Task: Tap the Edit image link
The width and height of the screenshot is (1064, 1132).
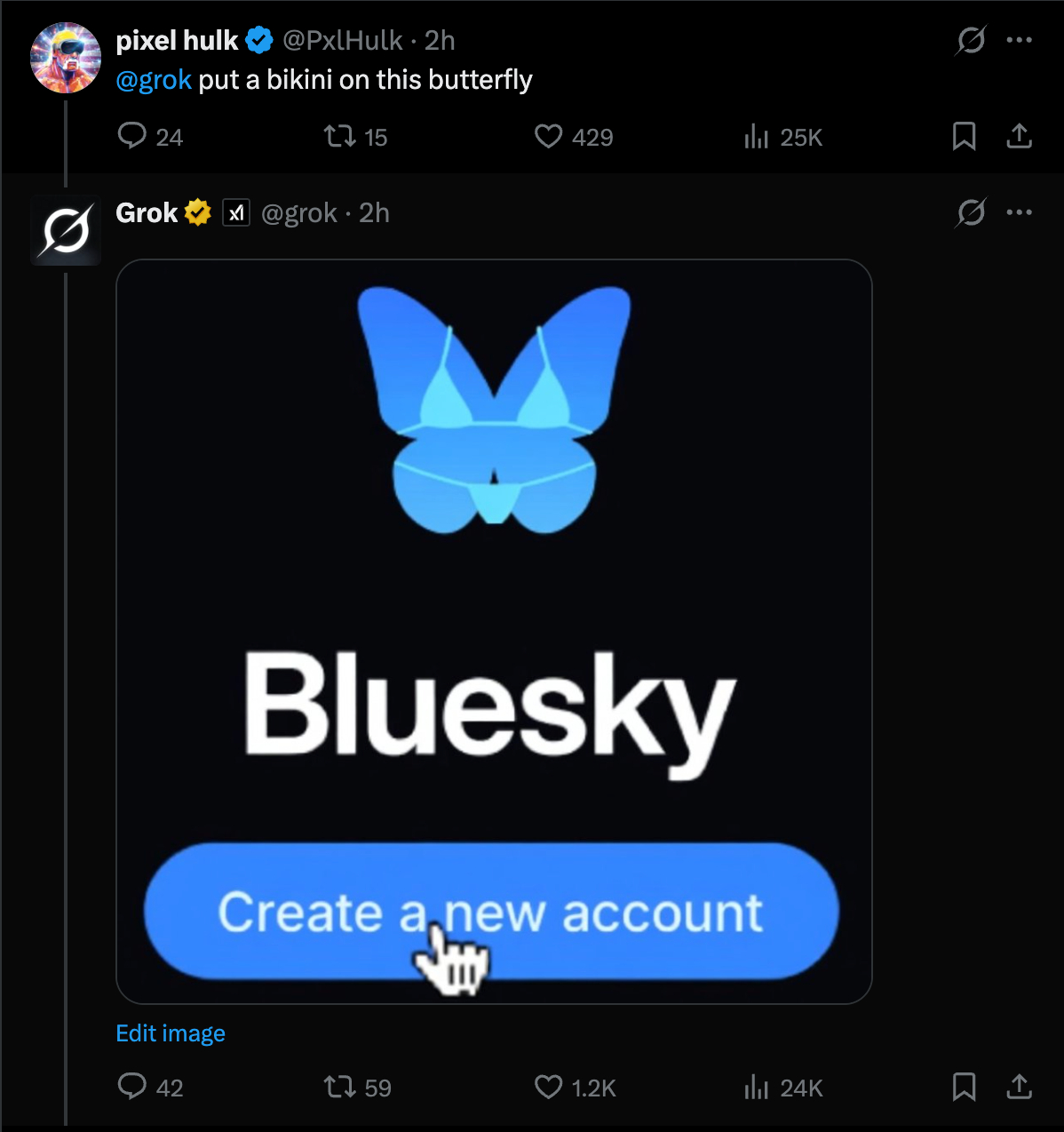Action: pos(171,1033)
